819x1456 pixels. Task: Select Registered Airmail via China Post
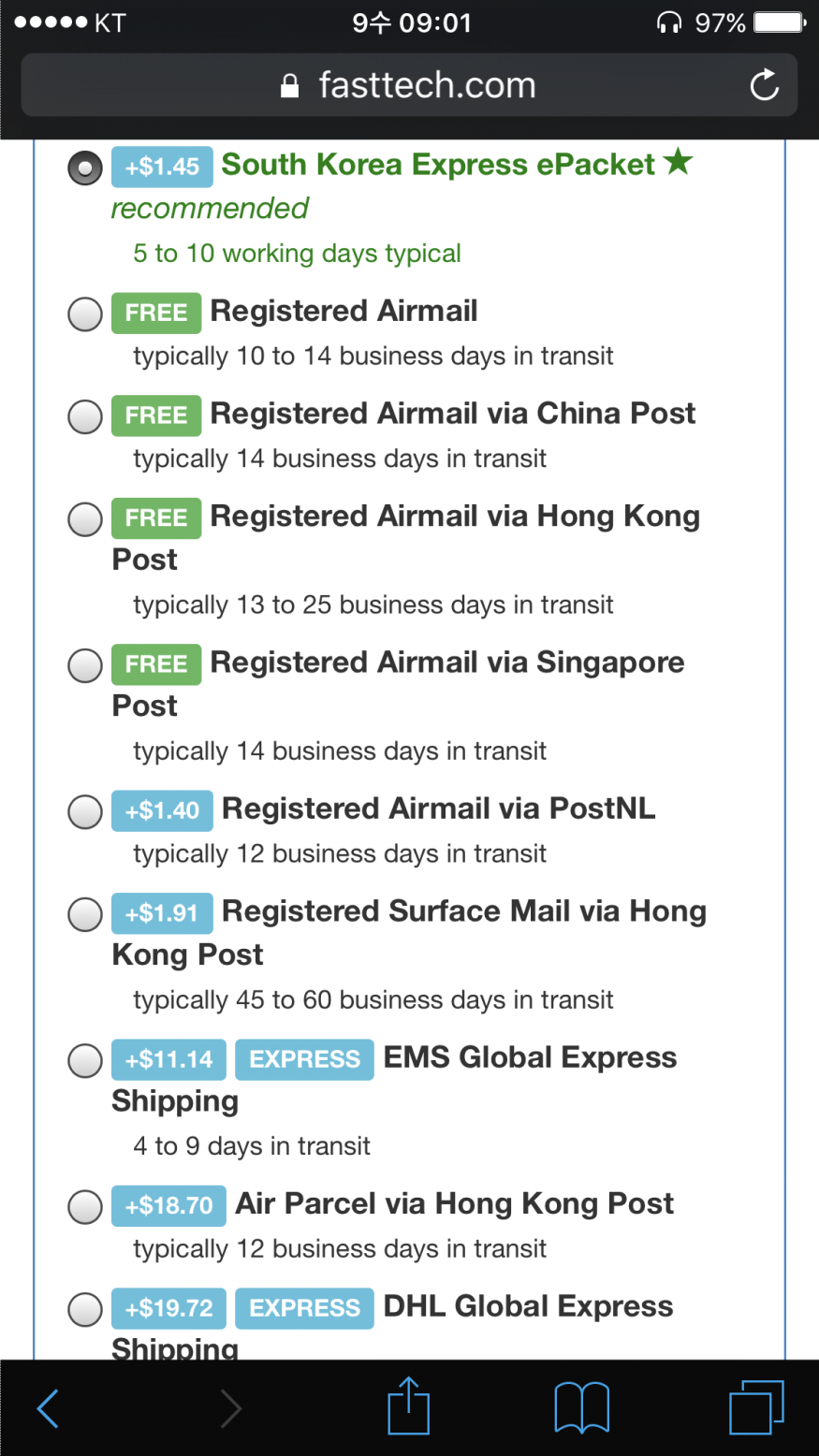(x=85, y=417)
